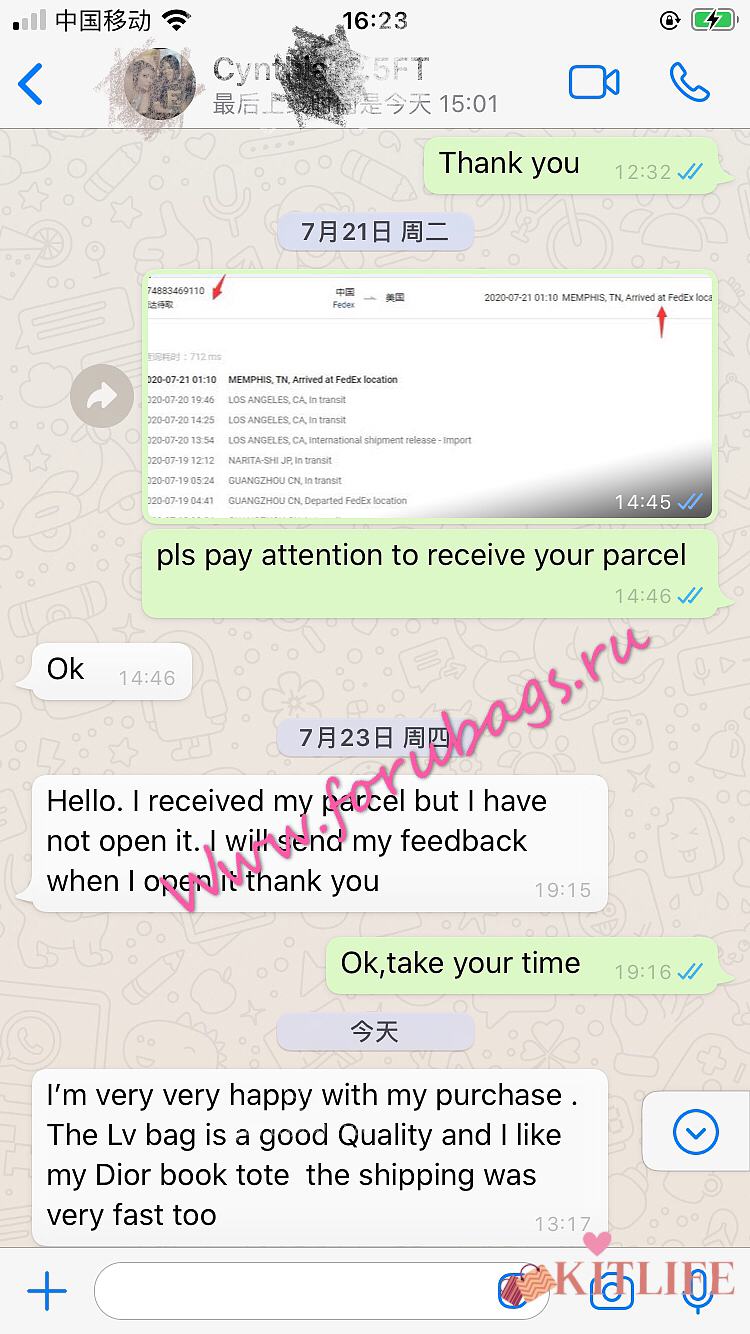
Task: Go back to the chat list
Action: (x=31, y=84)
